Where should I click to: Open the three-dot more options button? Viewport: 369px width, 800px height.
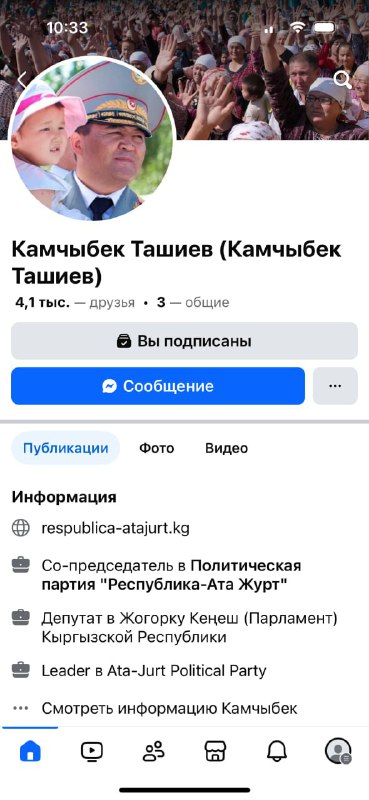(x=335, y=386)
